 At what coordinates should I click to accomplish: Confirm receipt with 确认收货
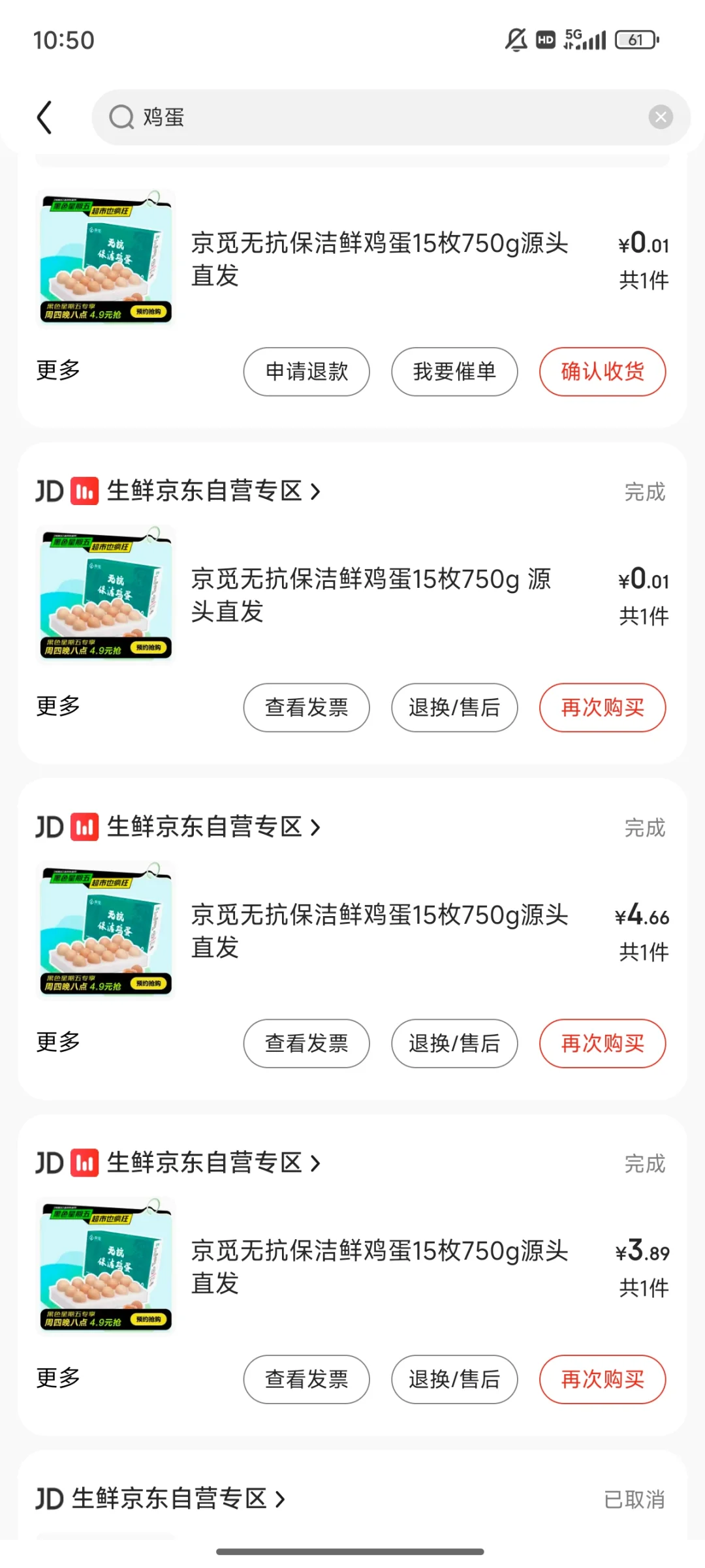pyautogui.click(x=603, y=372)
